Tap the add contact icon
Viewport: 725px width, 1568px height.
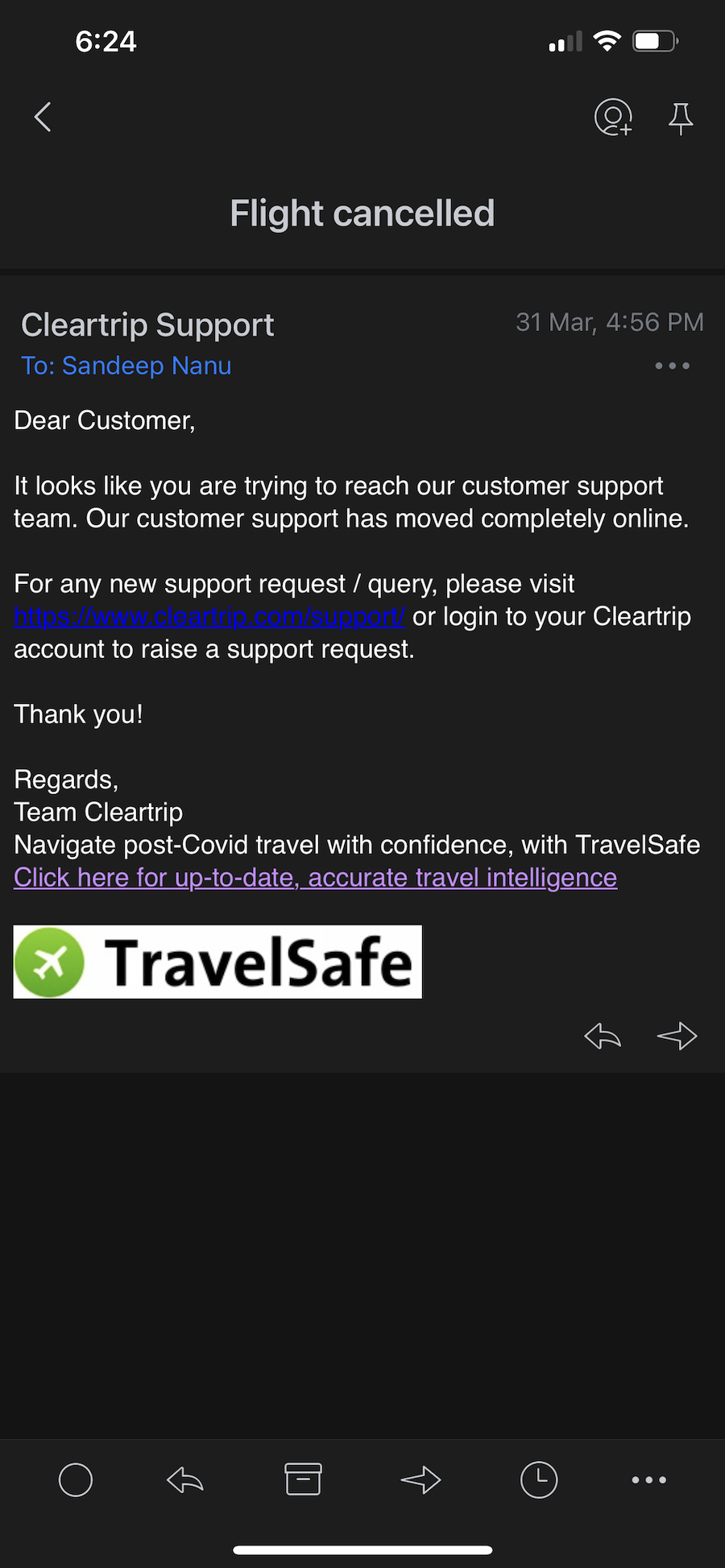point(613,118)
